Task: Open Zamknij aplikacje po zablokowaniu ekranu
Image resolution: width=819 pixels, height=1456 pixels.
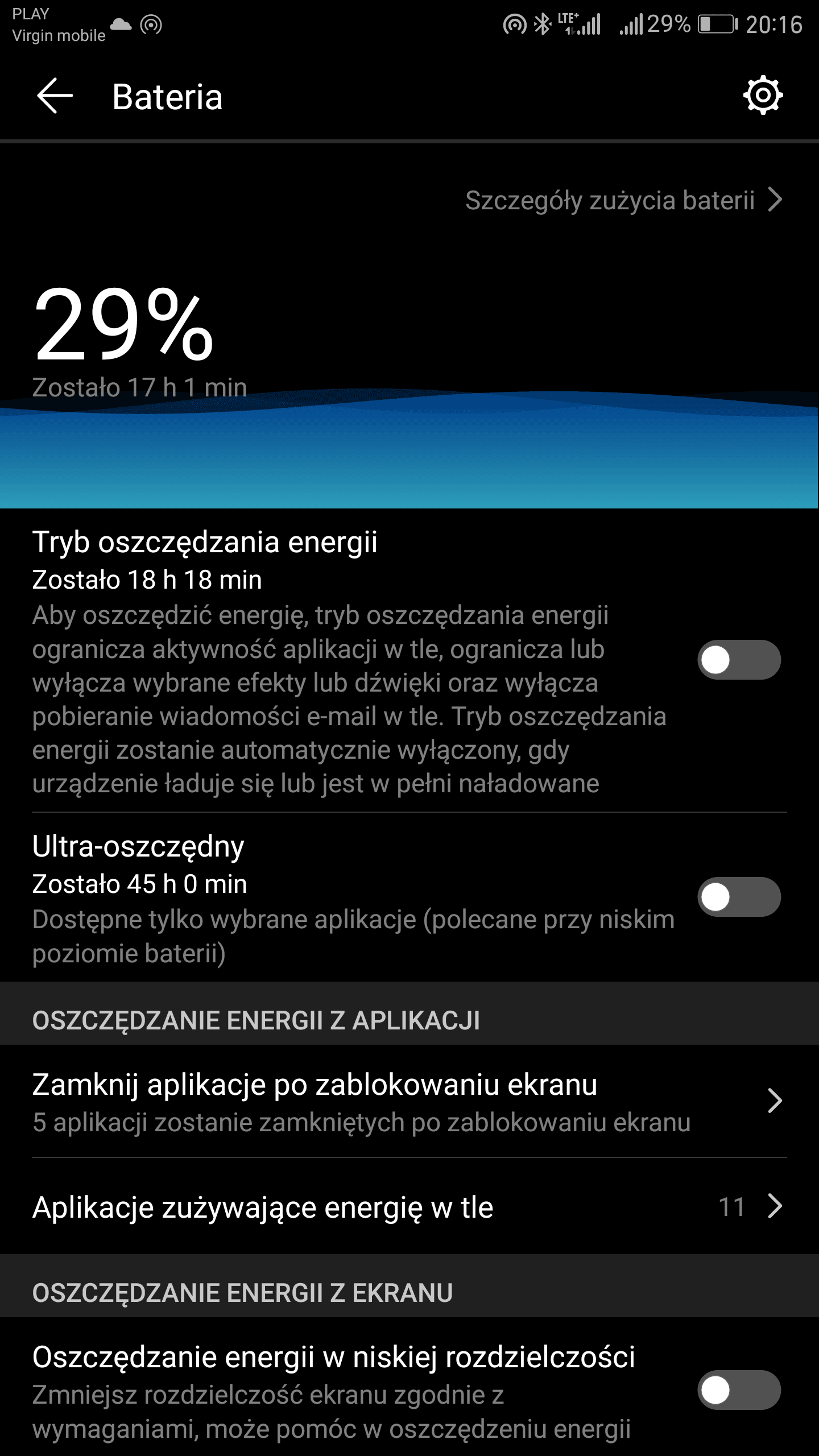Action: pyautogui.click(x=409, y=1101)
